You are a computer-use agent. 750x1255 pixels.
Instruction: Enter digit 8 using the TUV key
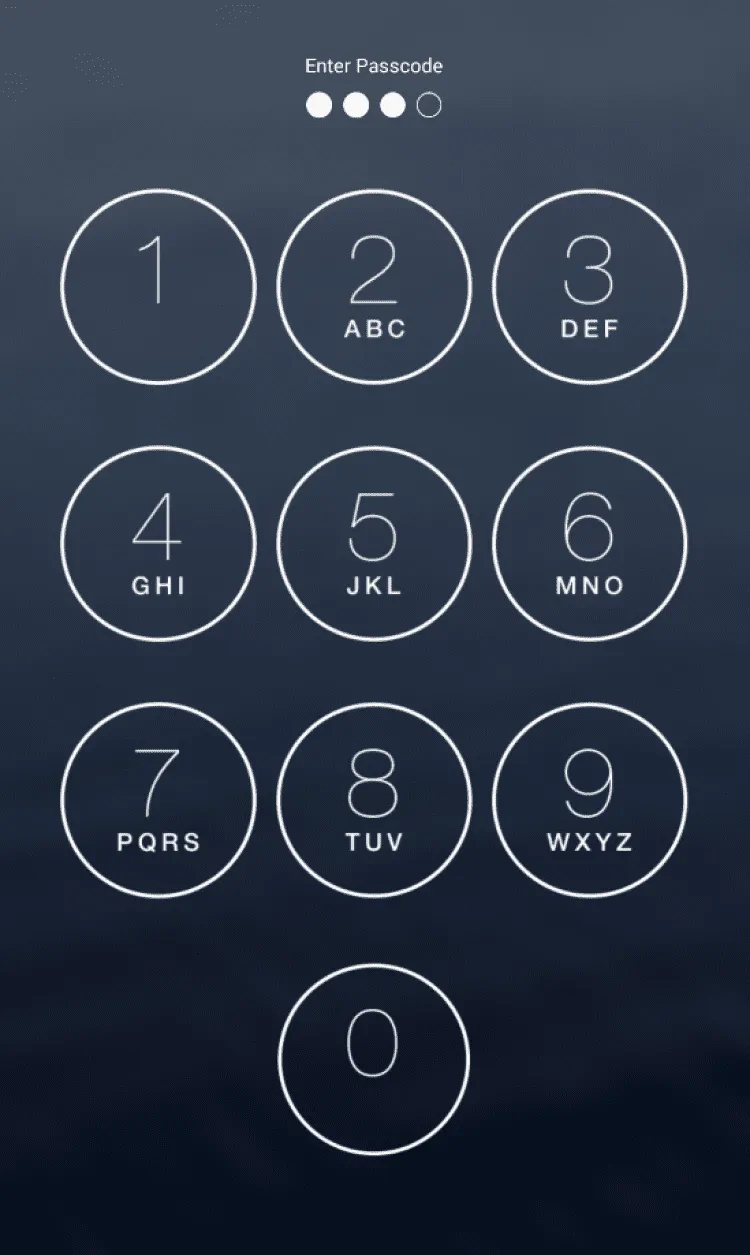pyautogui.click(x=374, y=799)
